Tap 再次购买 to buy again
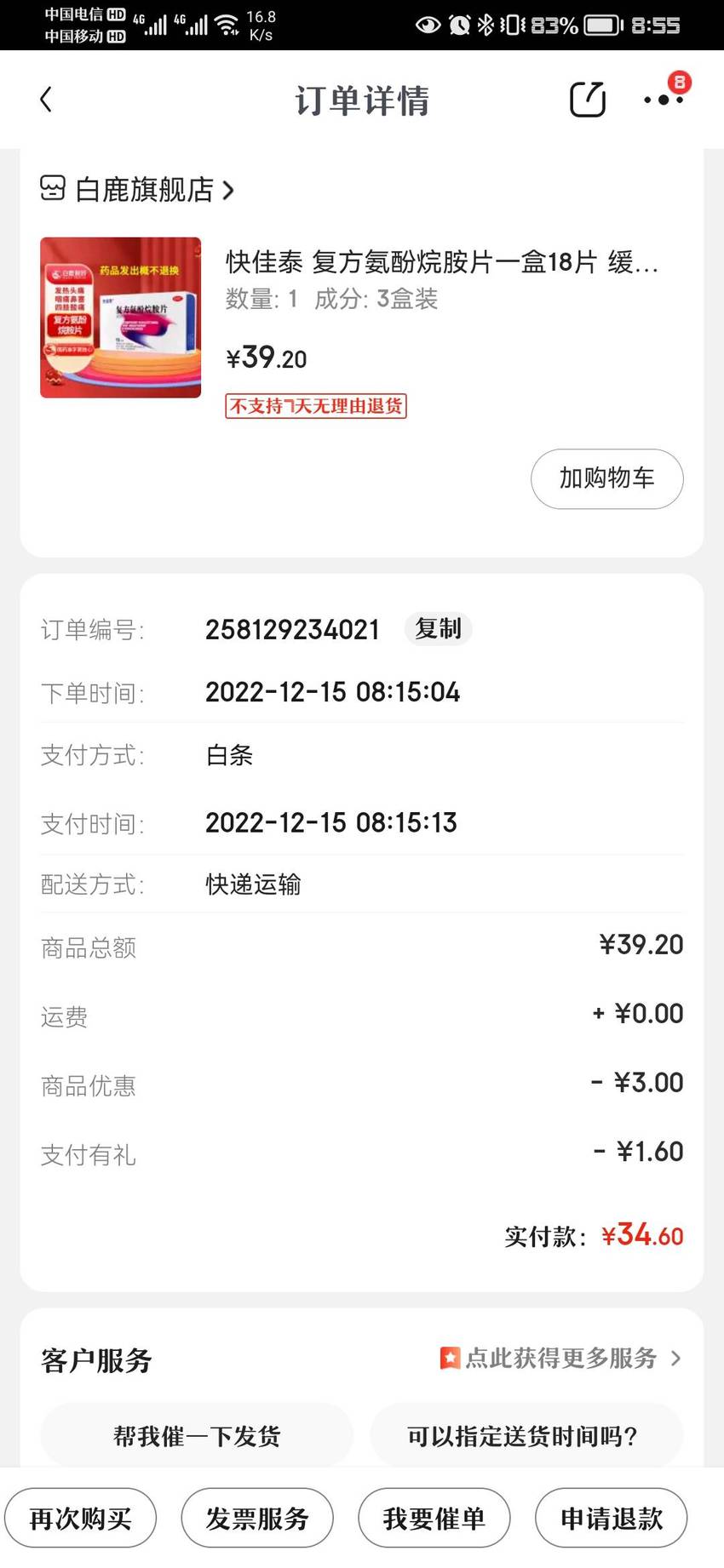The image size is (724, 1568). coord(81,1518)
